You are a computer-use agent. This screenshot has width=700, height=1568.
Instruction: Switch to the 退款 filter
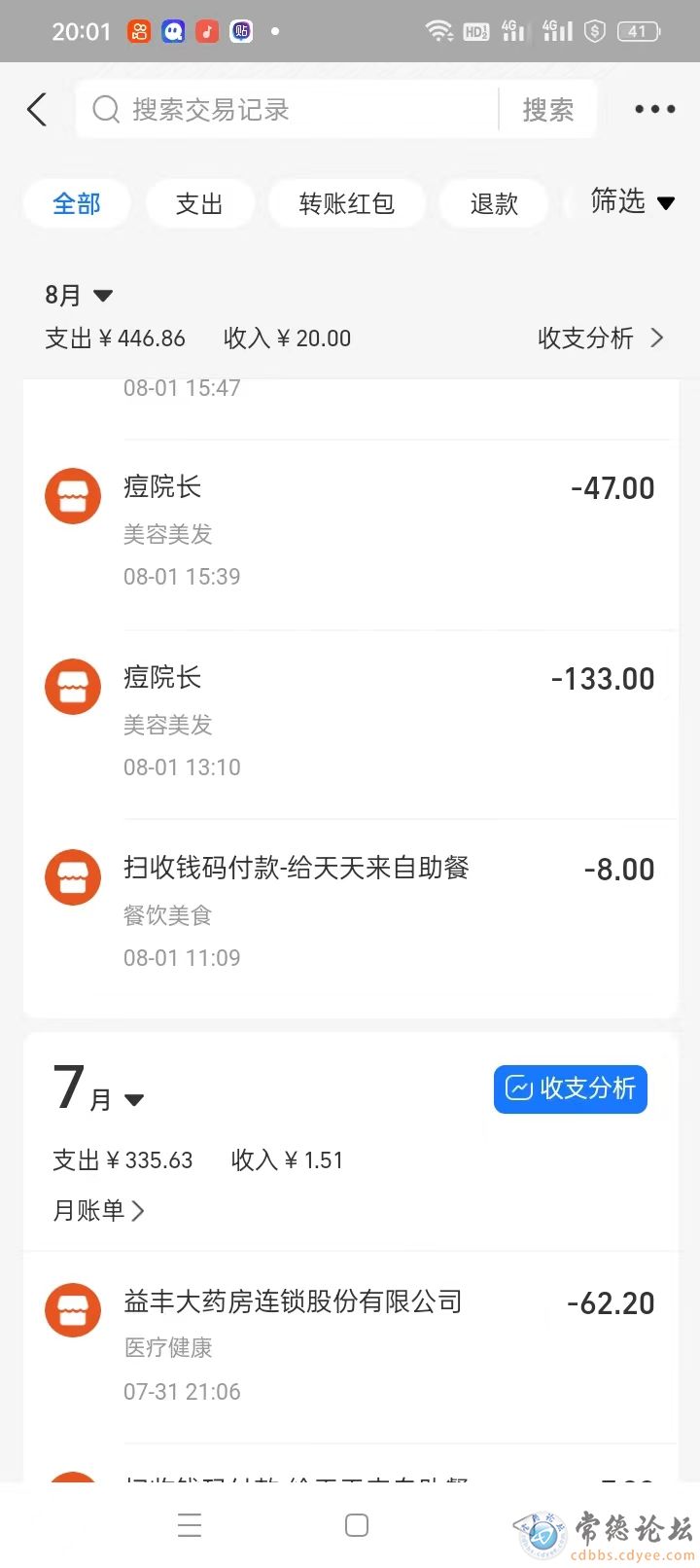[494, 204]
